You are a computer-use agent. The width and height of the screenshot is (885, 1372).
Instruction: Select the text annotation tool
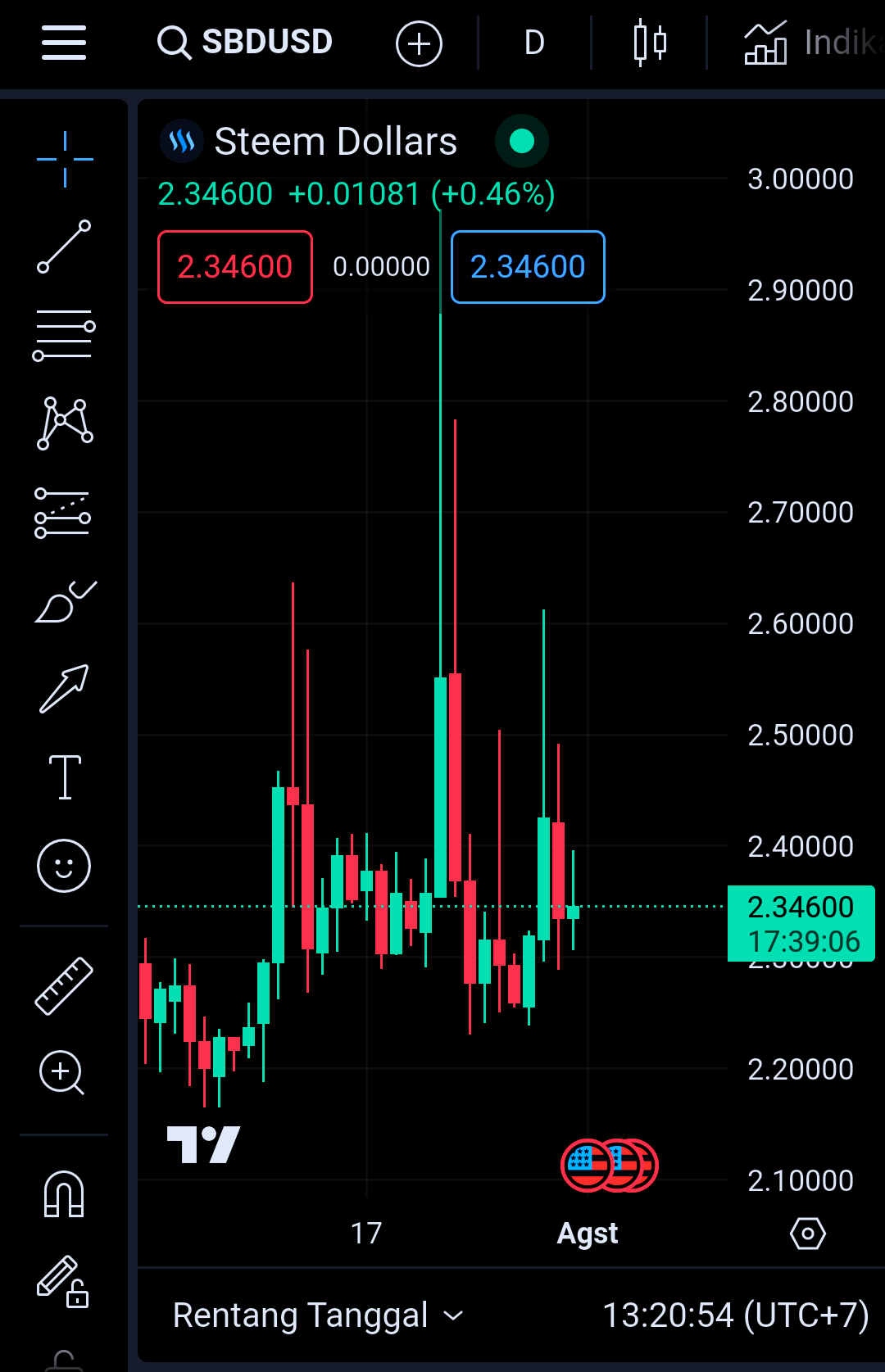(65, 777)
